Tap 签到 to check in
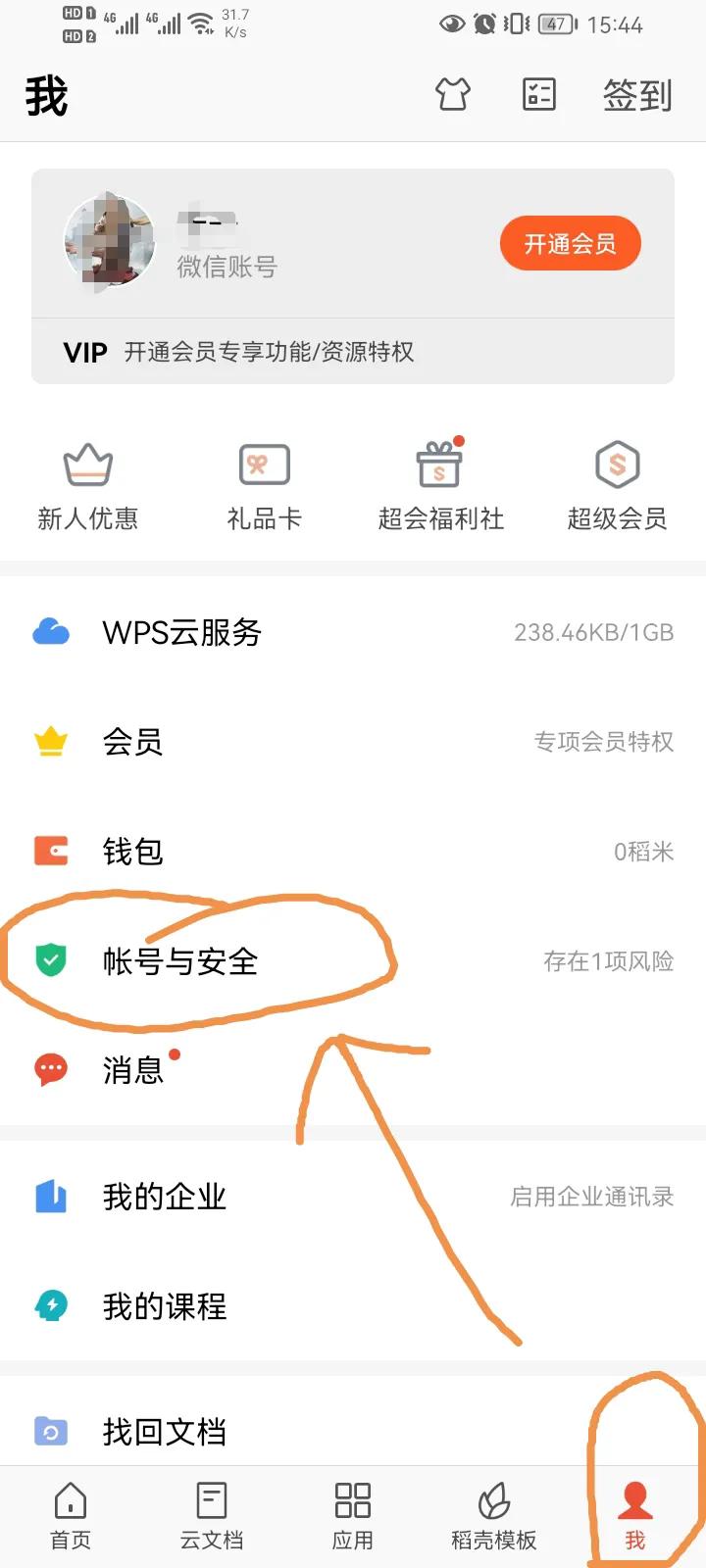The height and width of the screenshot is (1568, 706). [x=635, y=93]
